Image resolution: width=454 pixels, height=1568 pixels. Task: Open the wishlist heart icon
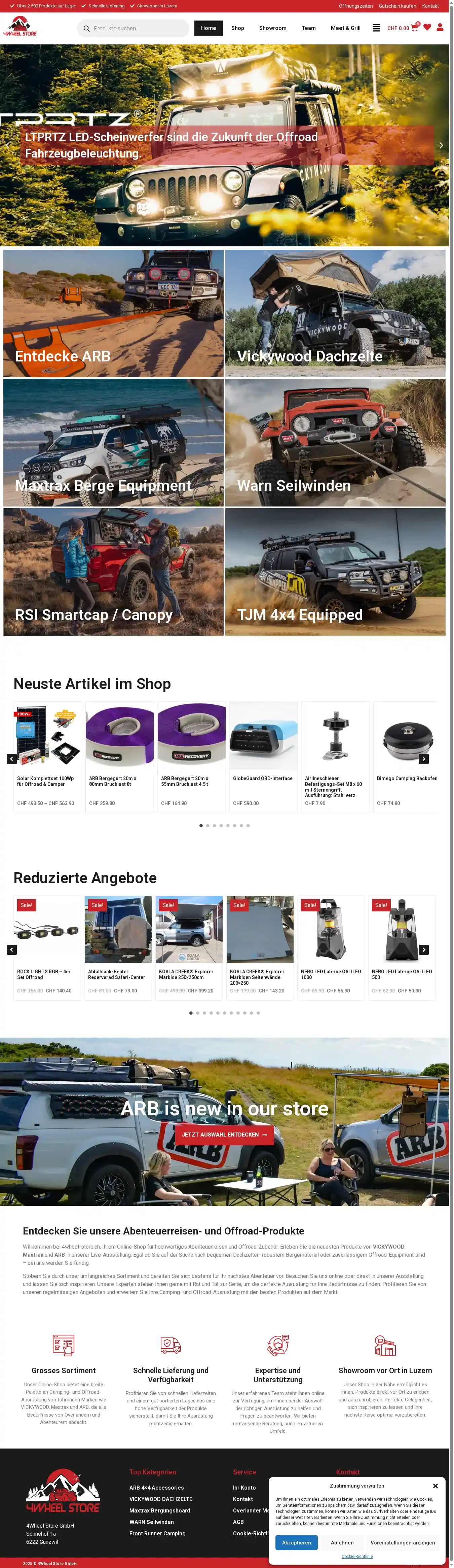point(427,27)
